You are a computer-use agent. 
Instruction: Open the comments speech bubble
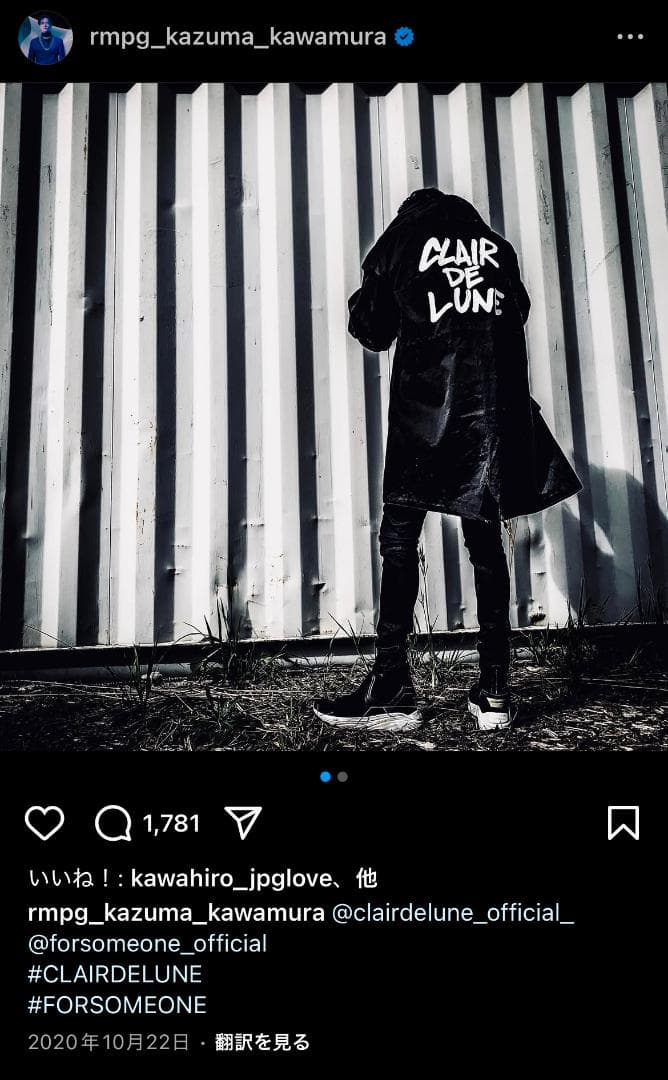coord(113,823)
